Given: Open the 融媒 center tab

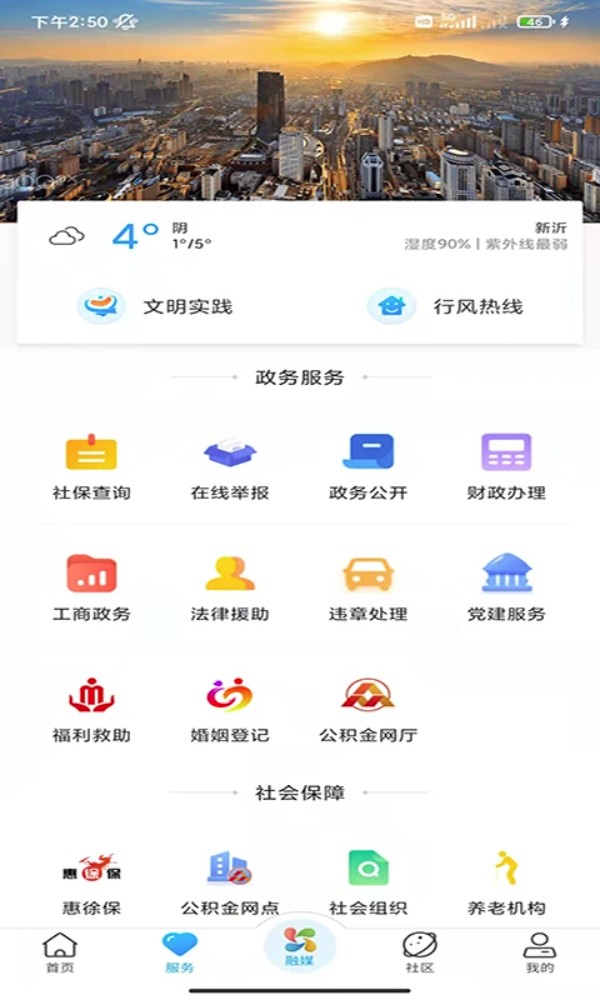Looking at the screenshot, I should 300,947.
